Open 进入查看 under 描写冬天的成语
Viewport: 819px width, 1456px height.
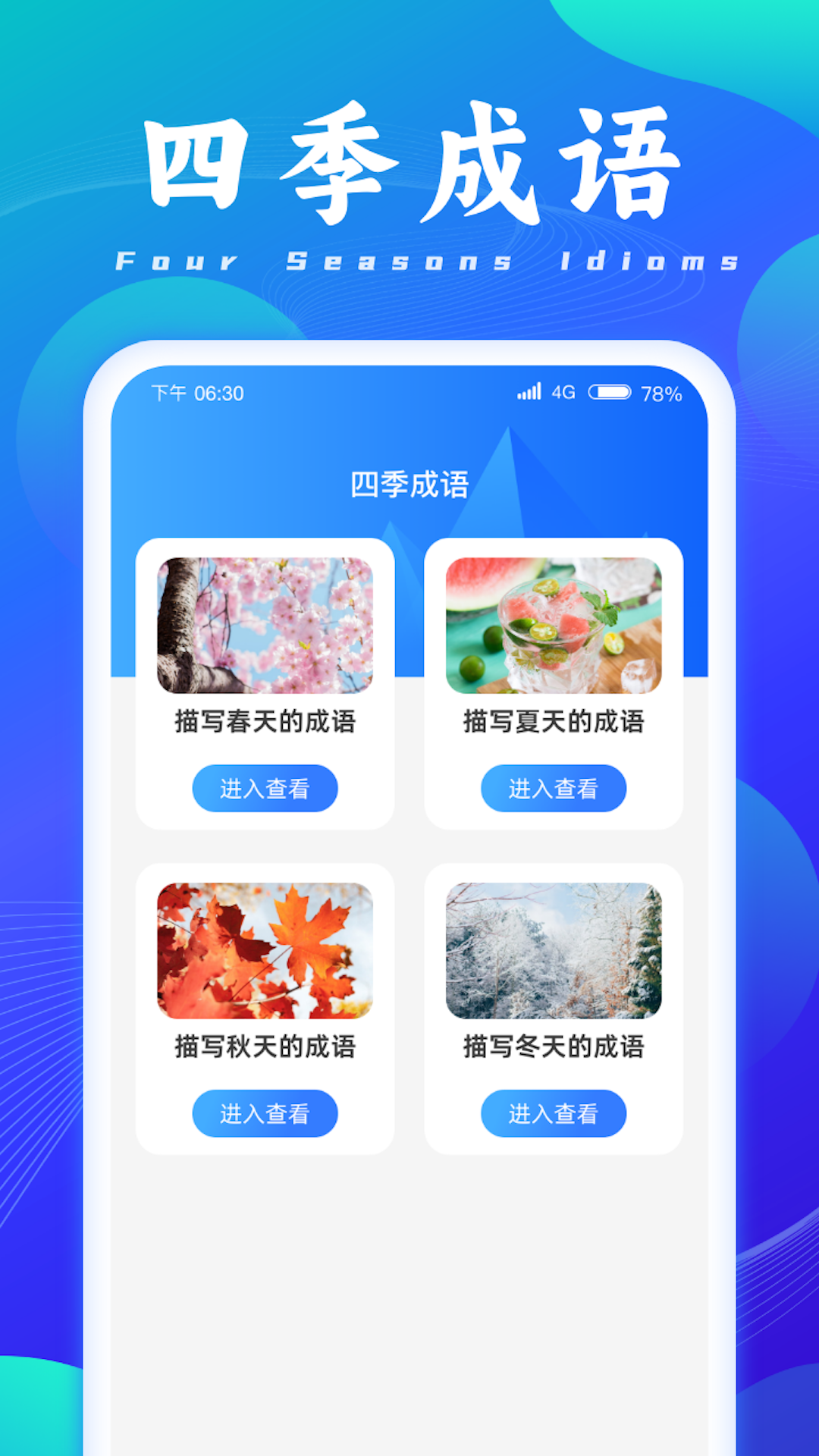coord(554,1113)
